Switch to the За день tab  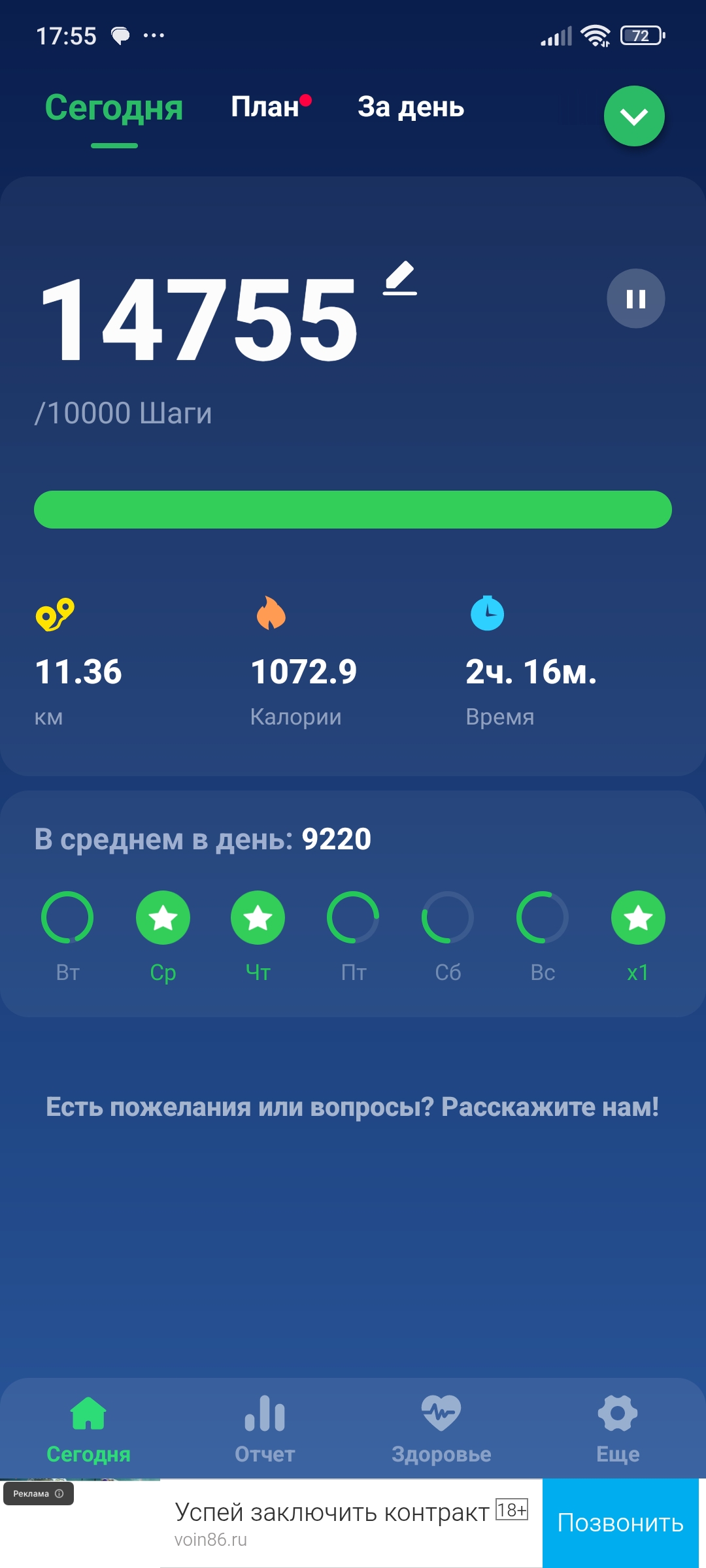click(411, 107)
